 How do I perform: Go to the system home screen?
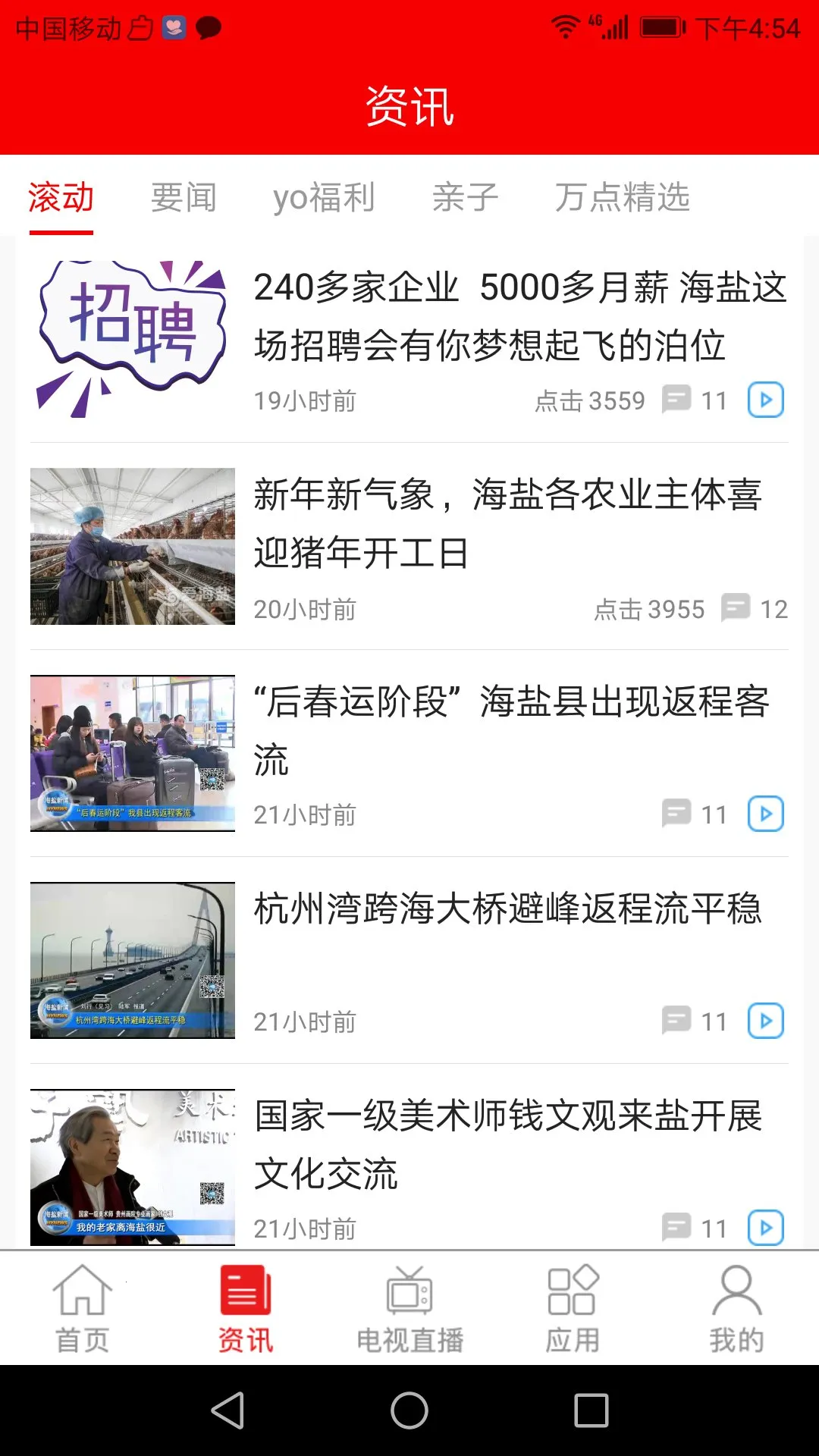click(409, 1410)
